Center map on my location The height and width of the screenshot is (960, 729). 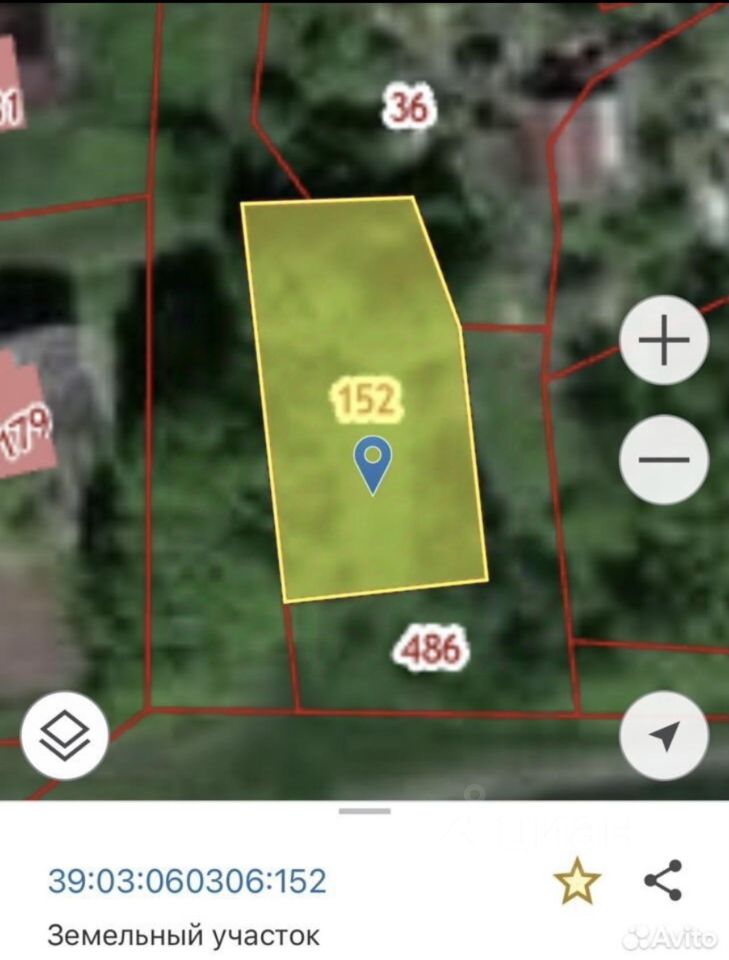coord(664,736)
